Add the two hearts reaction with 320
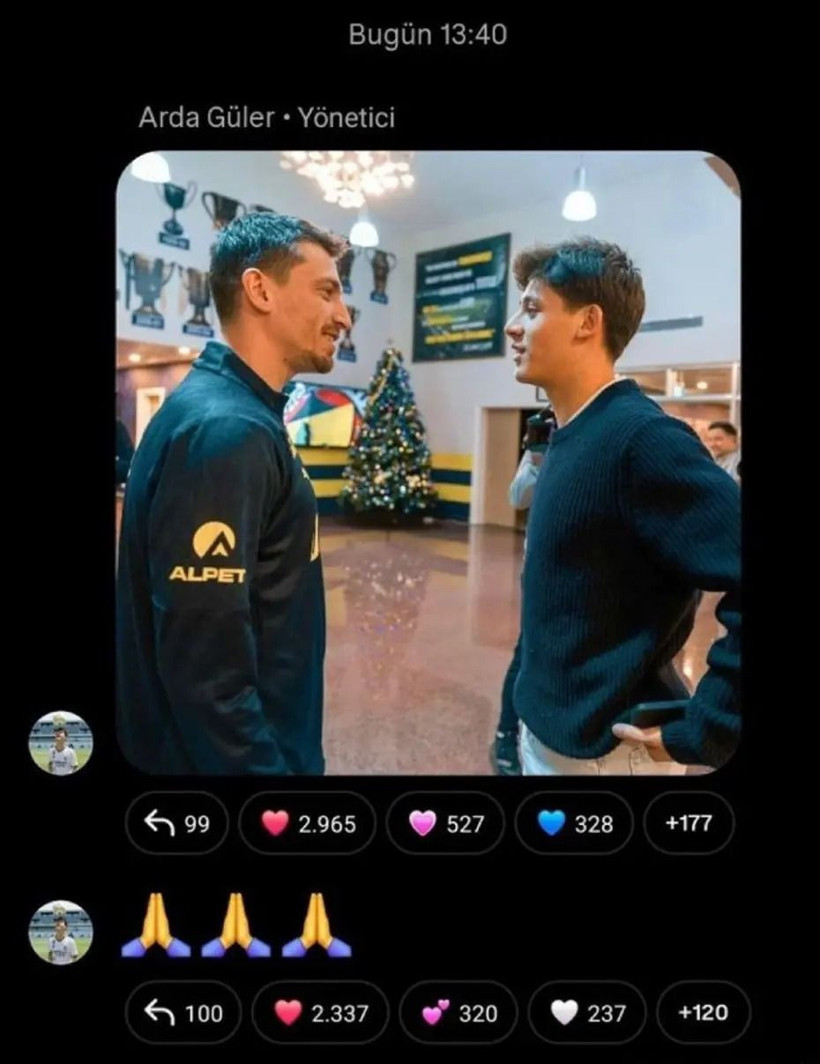This screenshot has width=820, height=1064. [x=458, y=1012]
